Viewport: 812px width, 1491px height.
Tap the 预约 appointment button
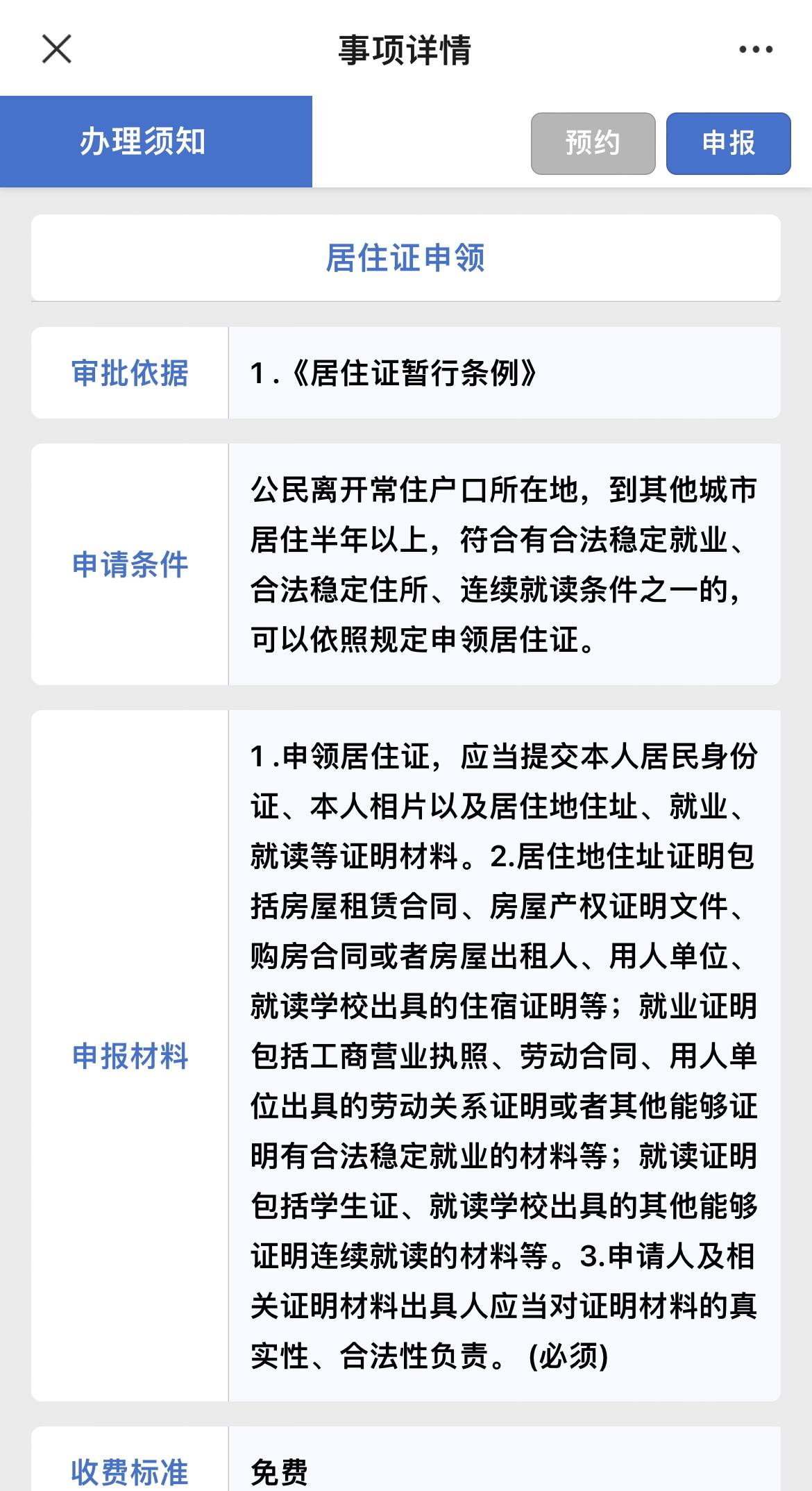[x=593, y=143]
